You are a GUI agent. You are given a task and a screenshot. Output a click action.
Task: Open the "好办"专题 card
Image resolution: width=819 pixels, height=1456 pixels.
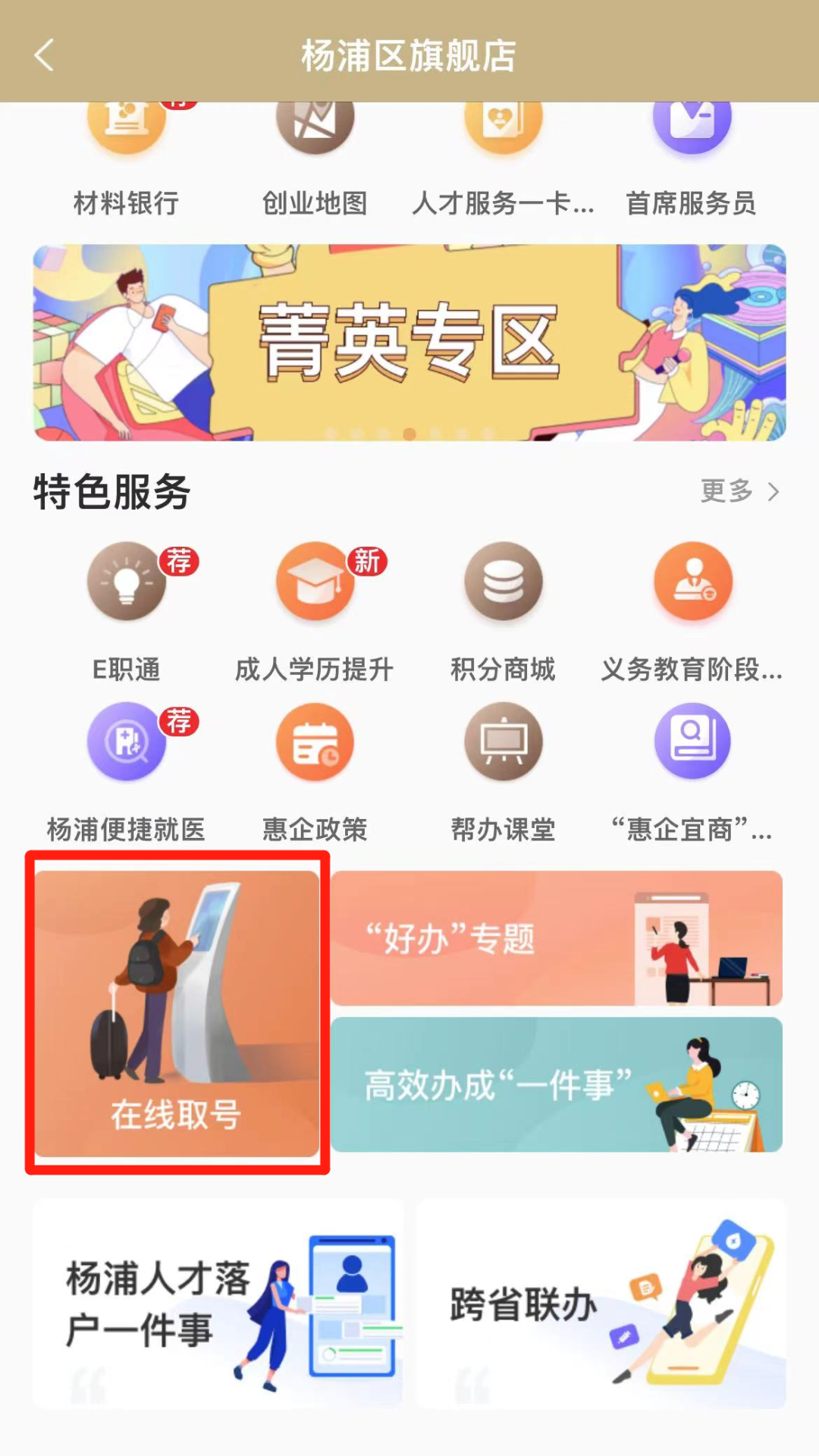(x=557, y=938)
